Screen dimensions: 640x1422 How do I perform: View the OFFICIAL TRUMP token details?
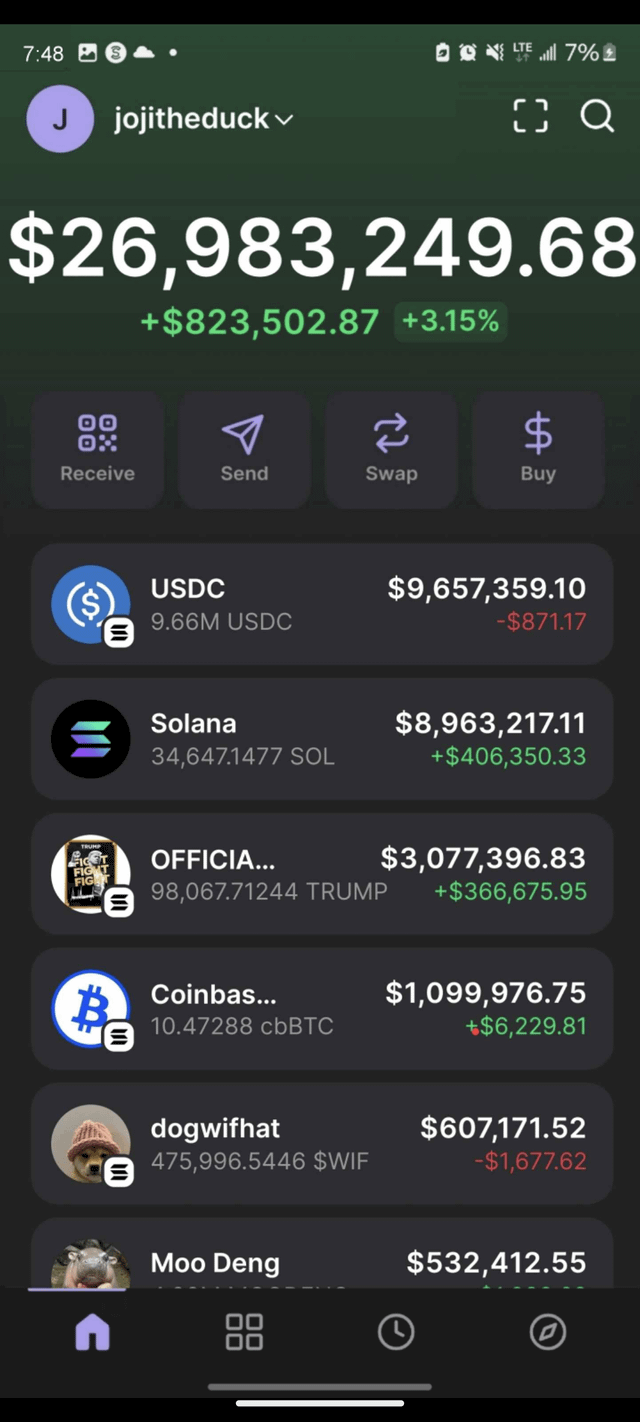point(322,874)
